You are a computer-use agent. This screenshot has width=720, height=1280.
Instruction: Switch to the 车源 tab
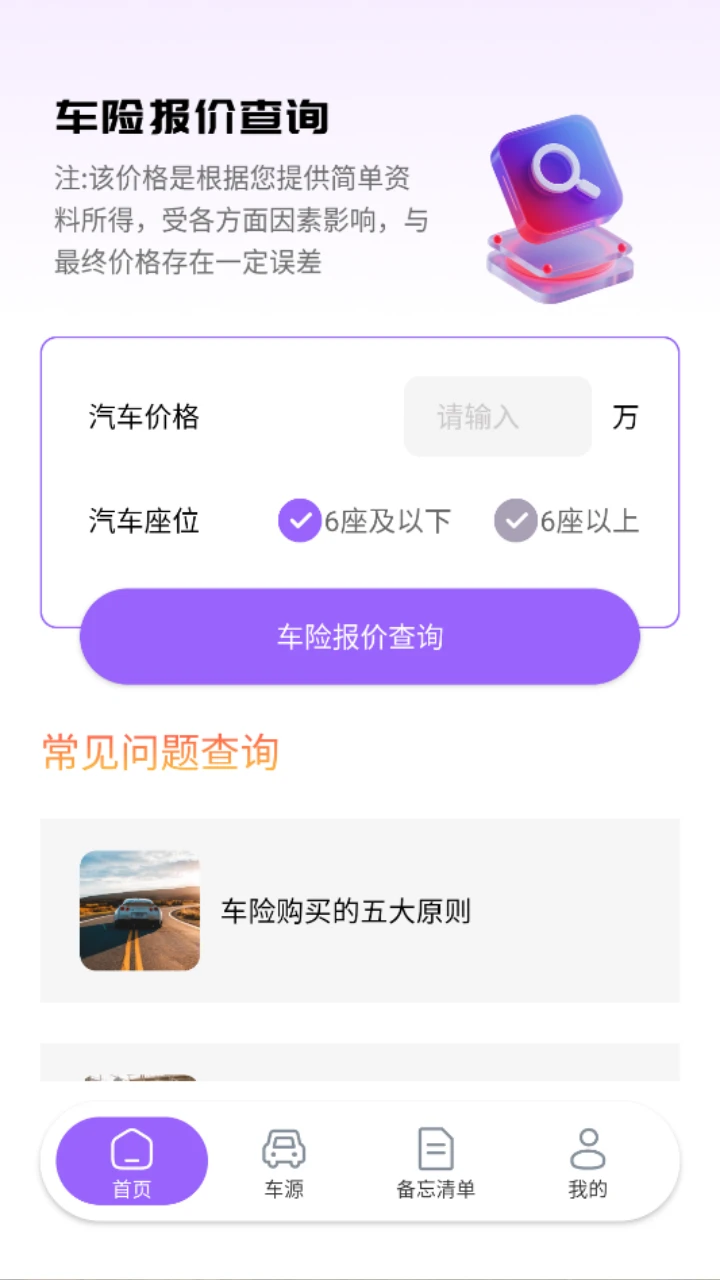tap(284, 1161)
